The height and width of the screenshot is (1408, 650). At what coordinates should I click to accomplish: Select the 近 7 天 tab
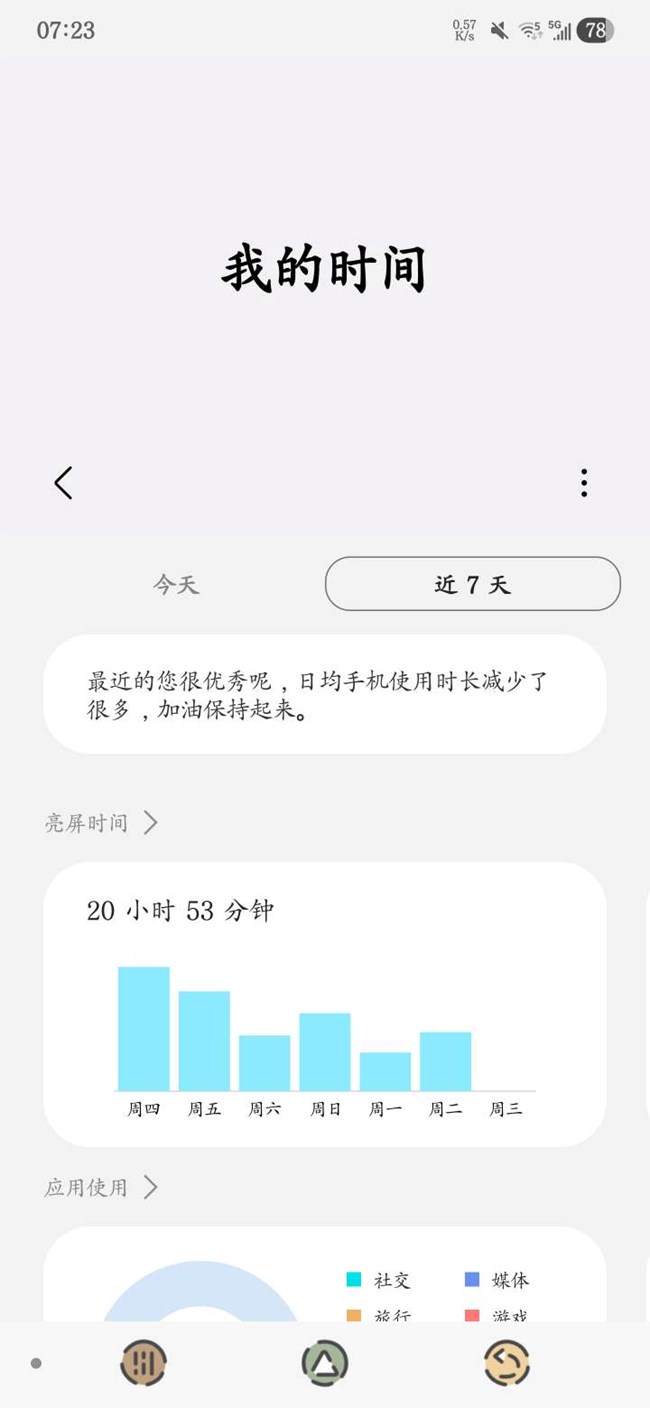[x=472, y=584]
